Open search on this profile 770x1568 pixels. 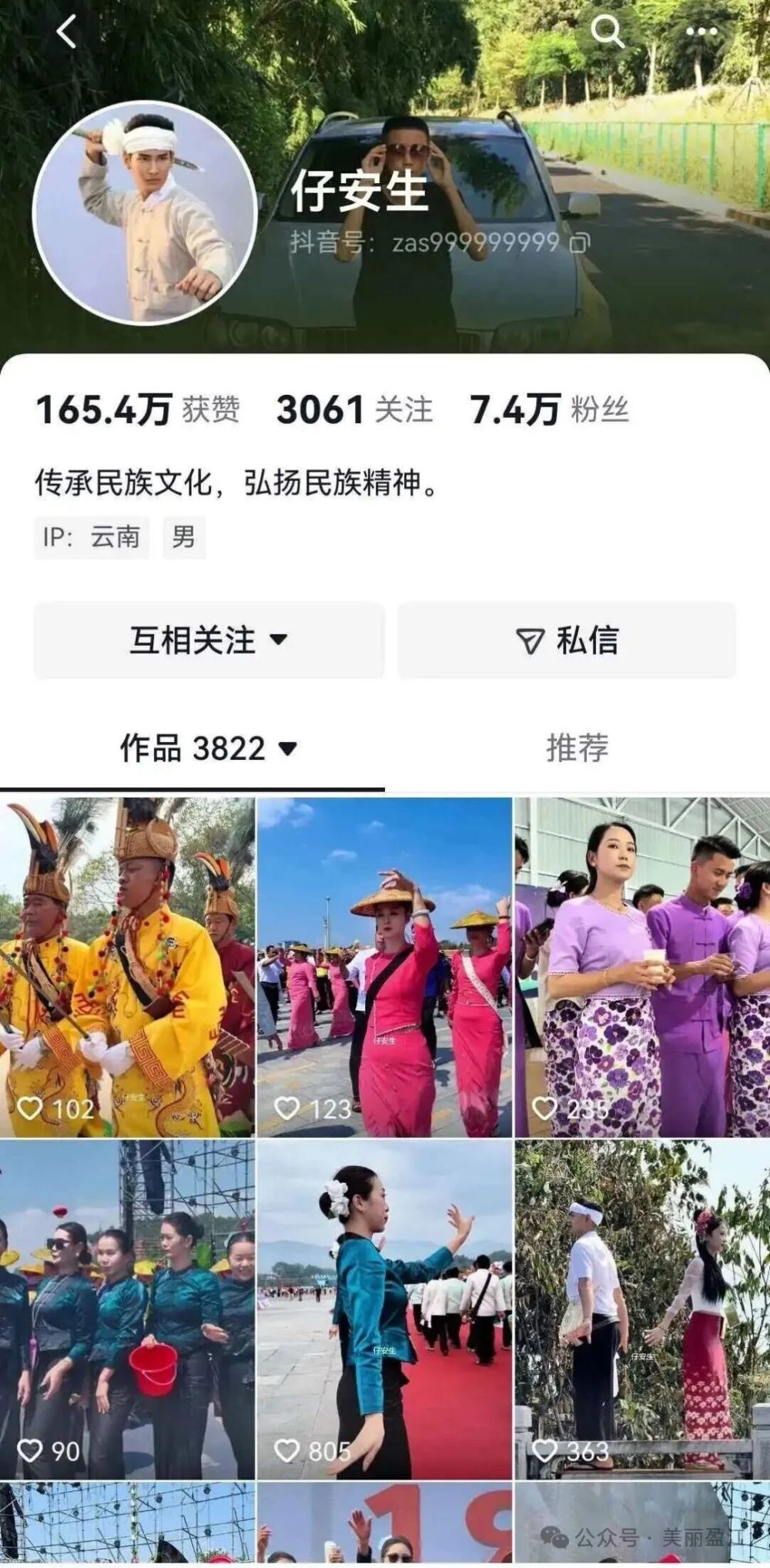[607, 32]
